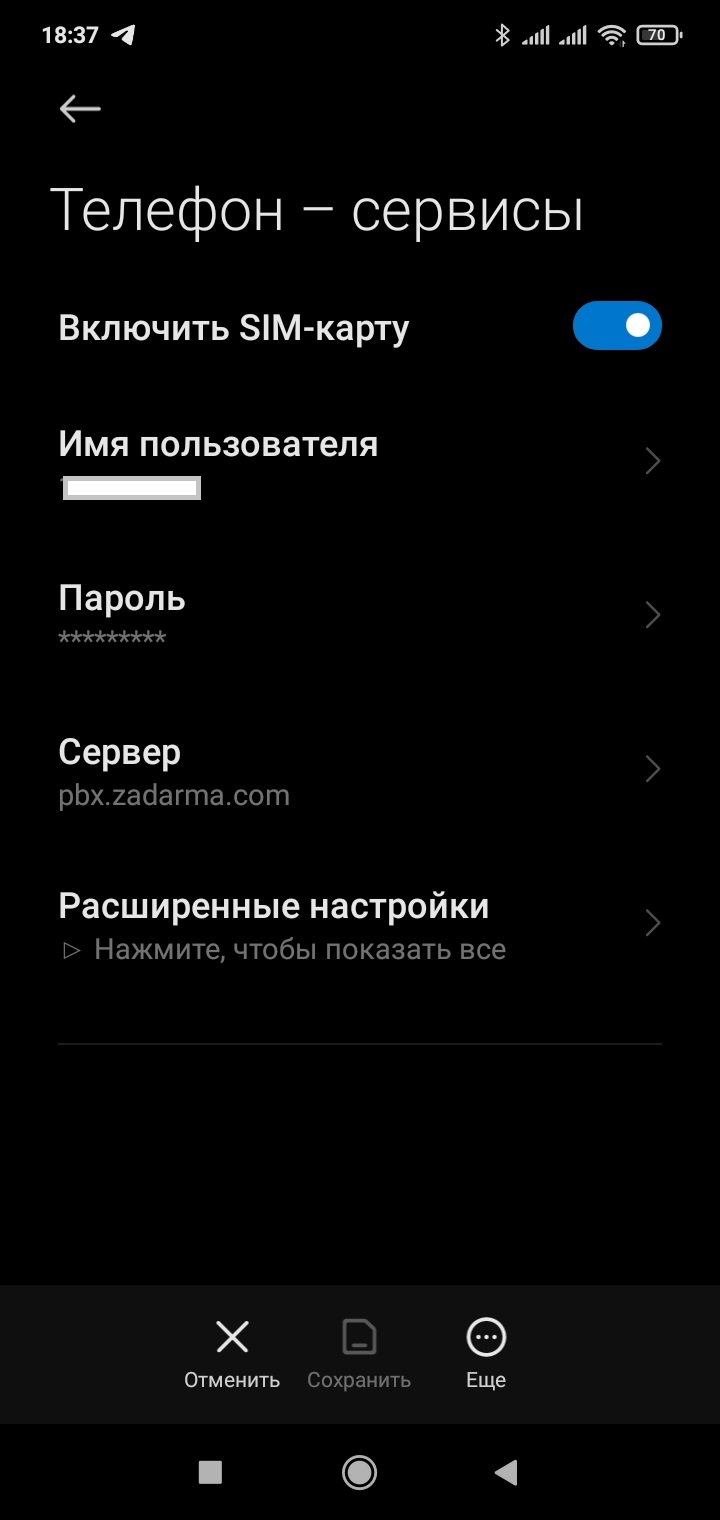720x1520 pixels.
Task: Toggle the Включить SIM-карту switch
Action: coord(616,326)
